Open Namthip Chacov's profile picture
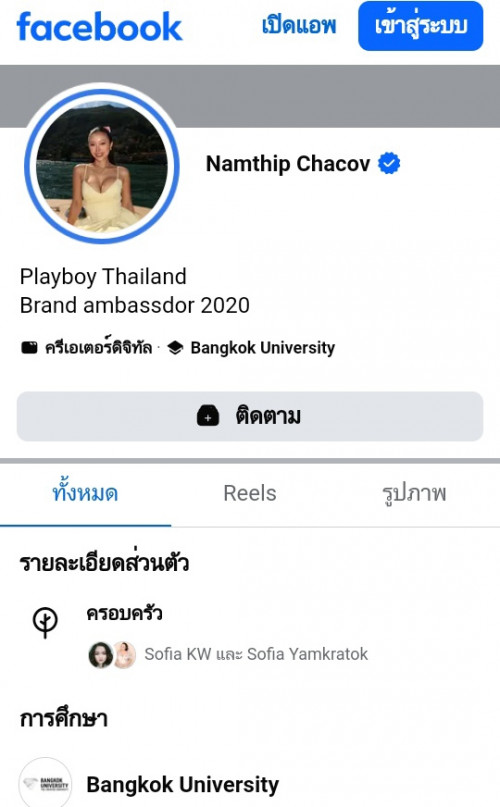Viewport: 500px width, 807px height. point(102,166)
